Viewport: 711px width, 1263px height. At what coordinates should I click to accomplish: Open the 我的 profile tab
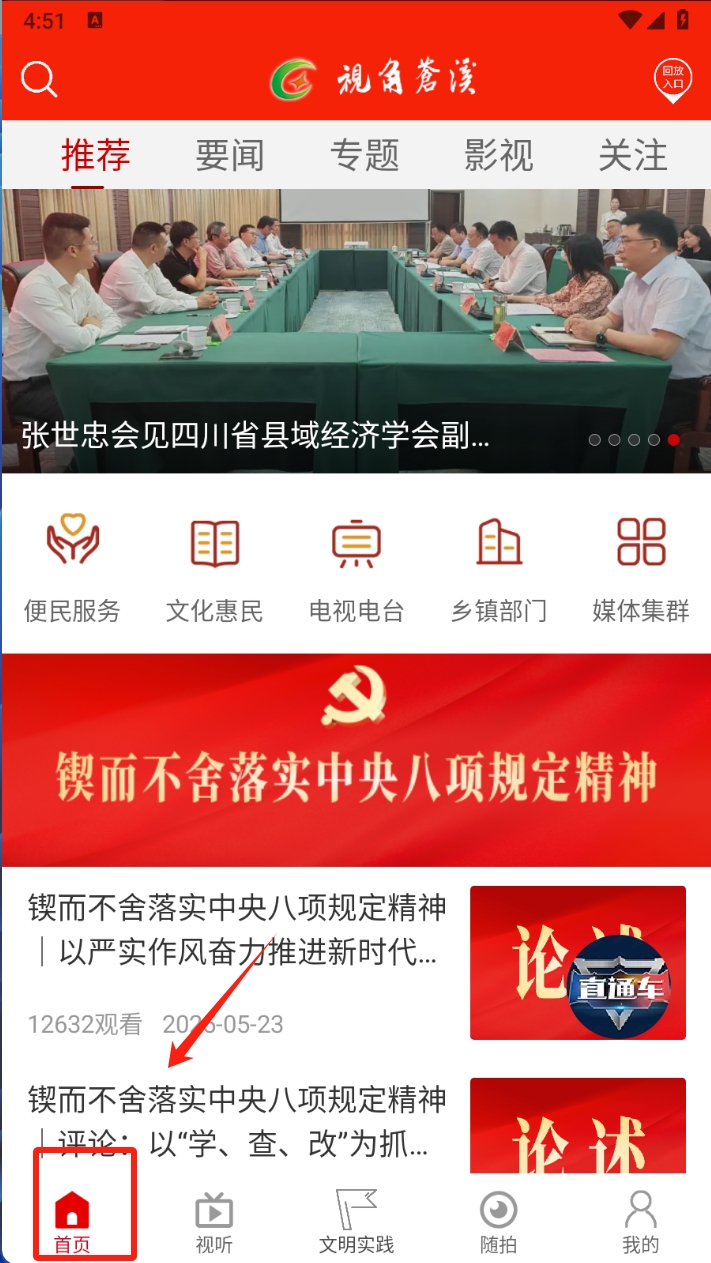click(x=641, y=1222)
